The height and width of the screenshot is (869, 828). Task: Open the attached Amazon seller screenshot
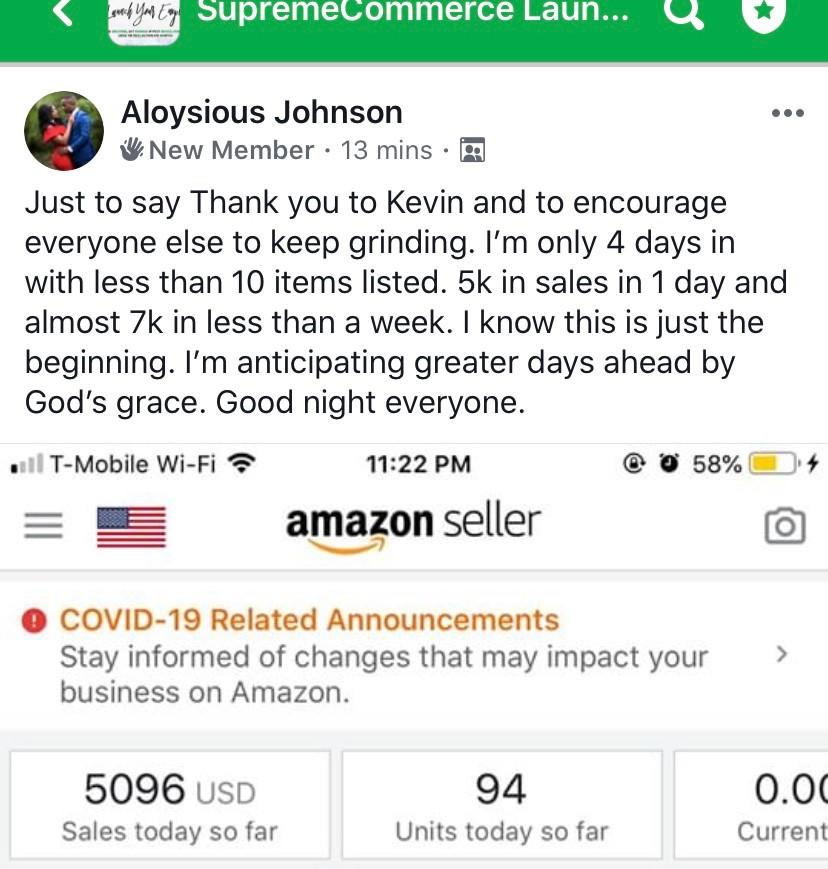414,656
